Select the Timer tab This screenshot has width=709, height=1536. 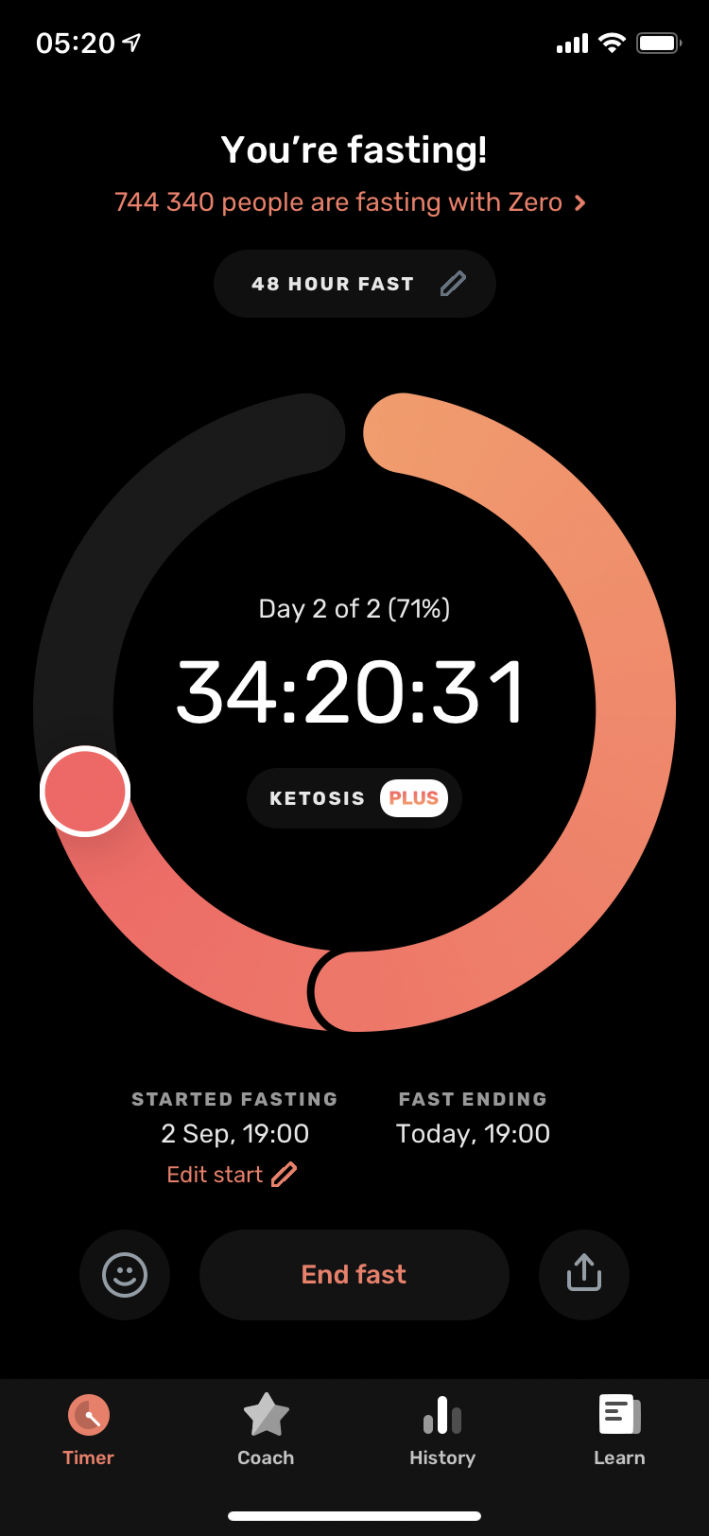[x=89, y=1430]
